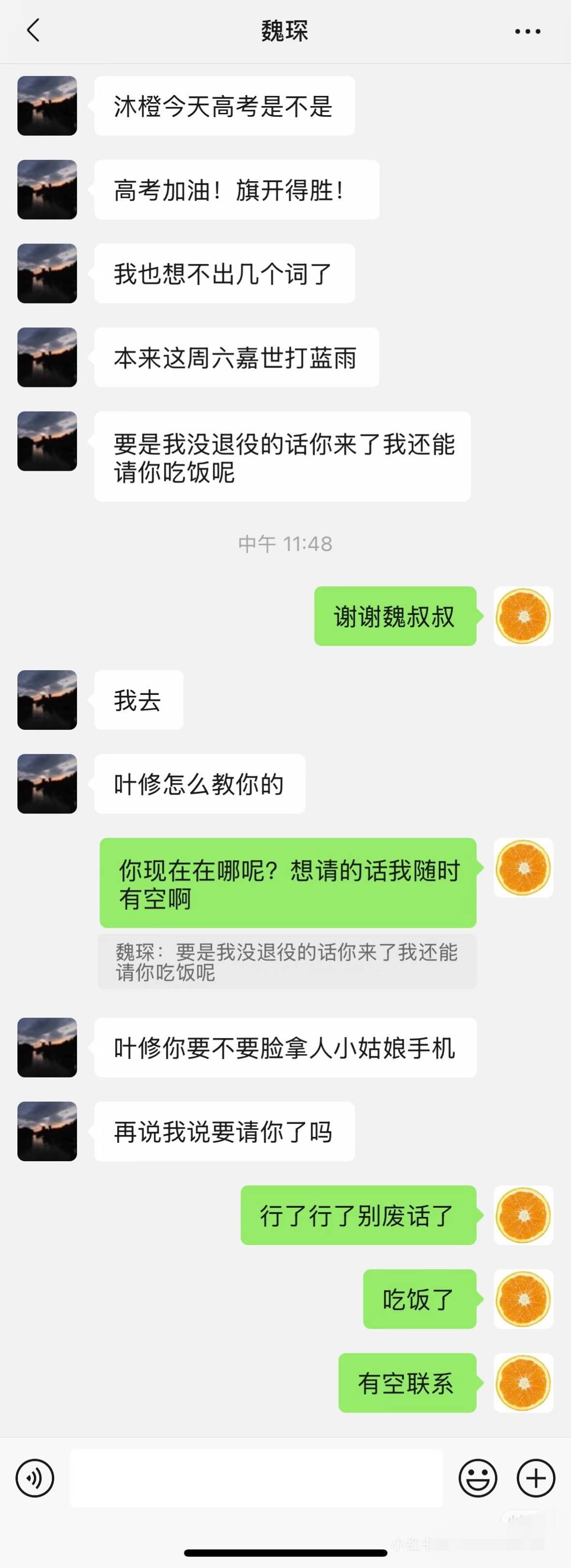The image size is (571, 1568).
Task: Open the three-dot chat info menu
Action: point(527,31)
